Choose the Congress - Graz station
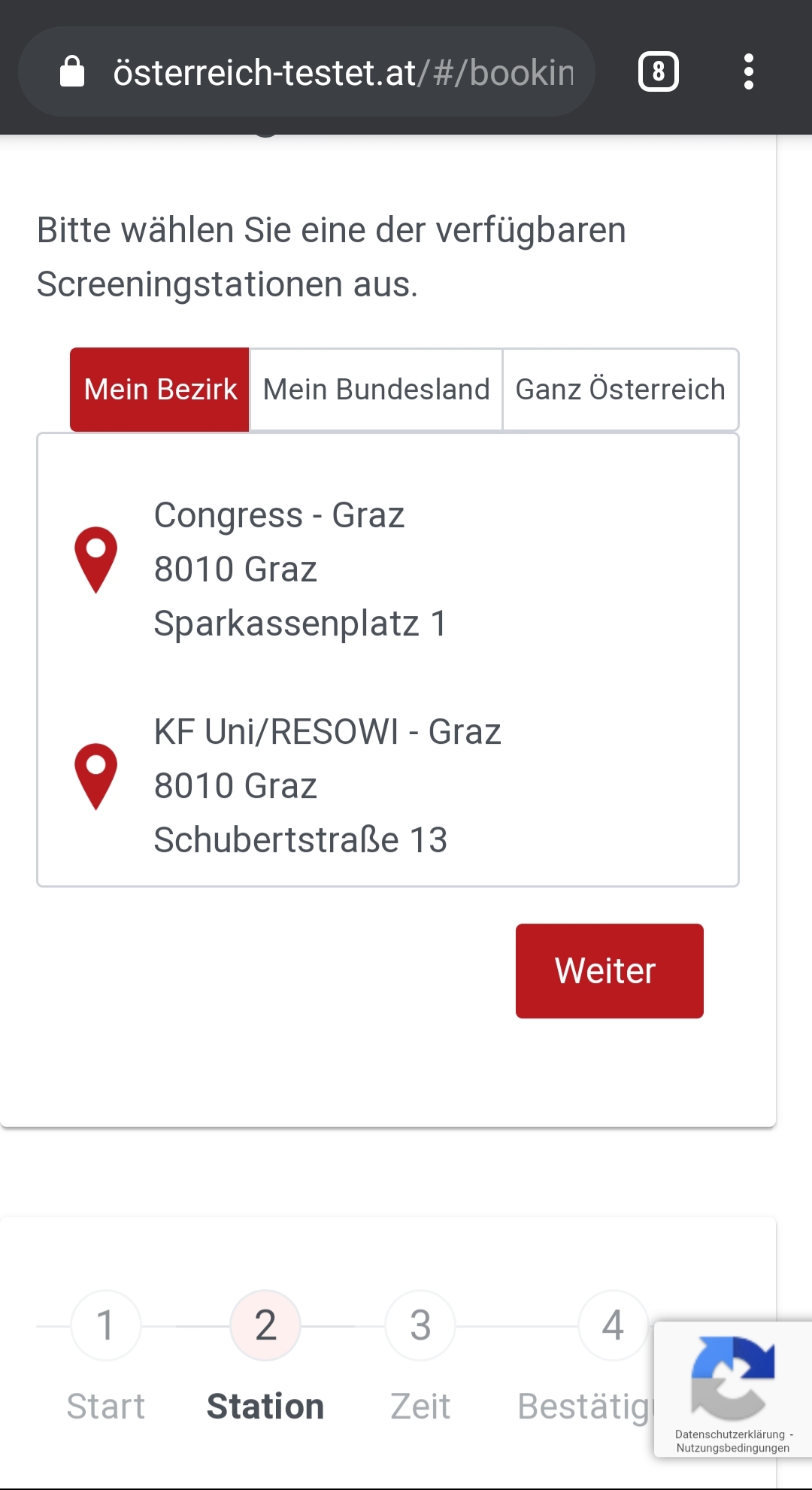The image size is (812, 1490). (x=301, y=569)
